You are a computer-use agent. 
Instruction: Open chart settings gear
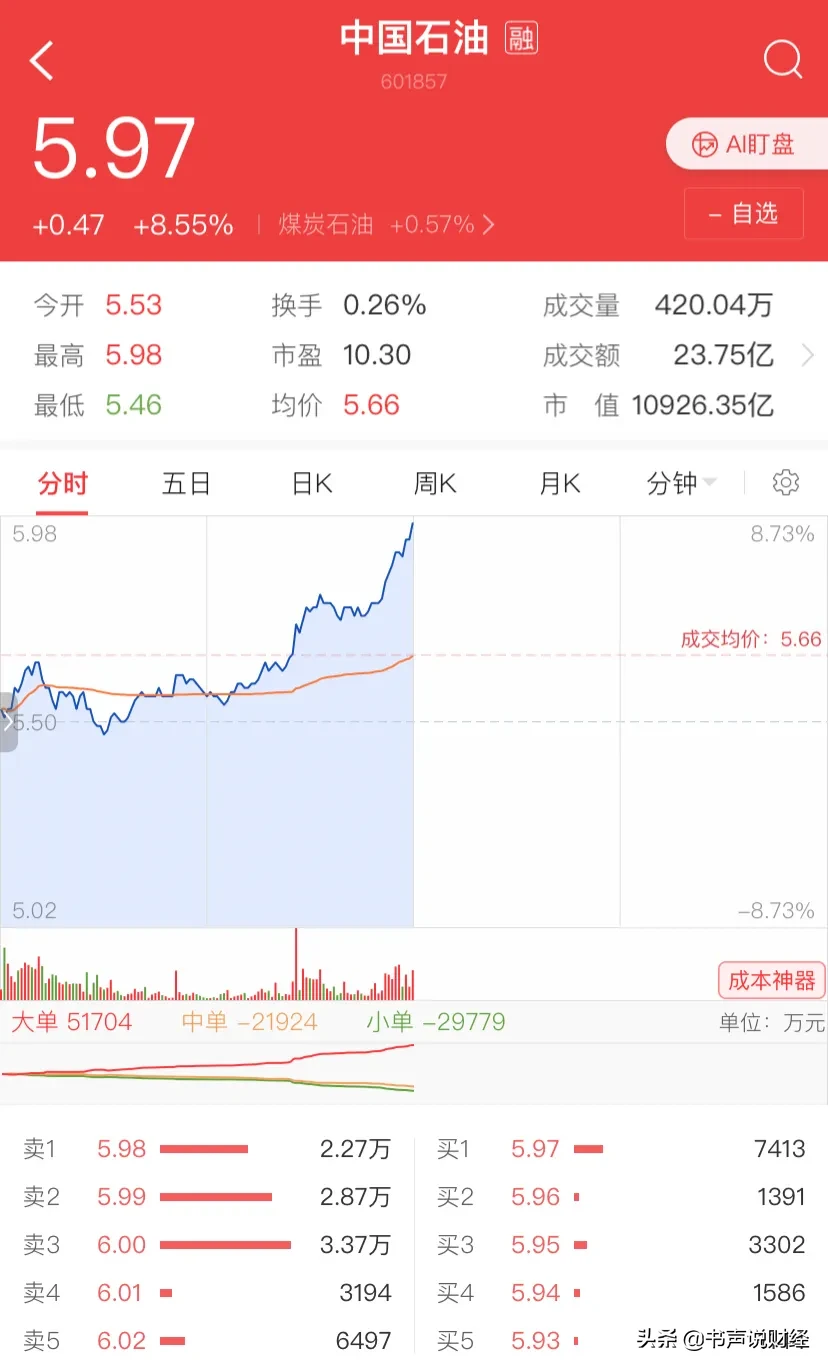point(786,484)
